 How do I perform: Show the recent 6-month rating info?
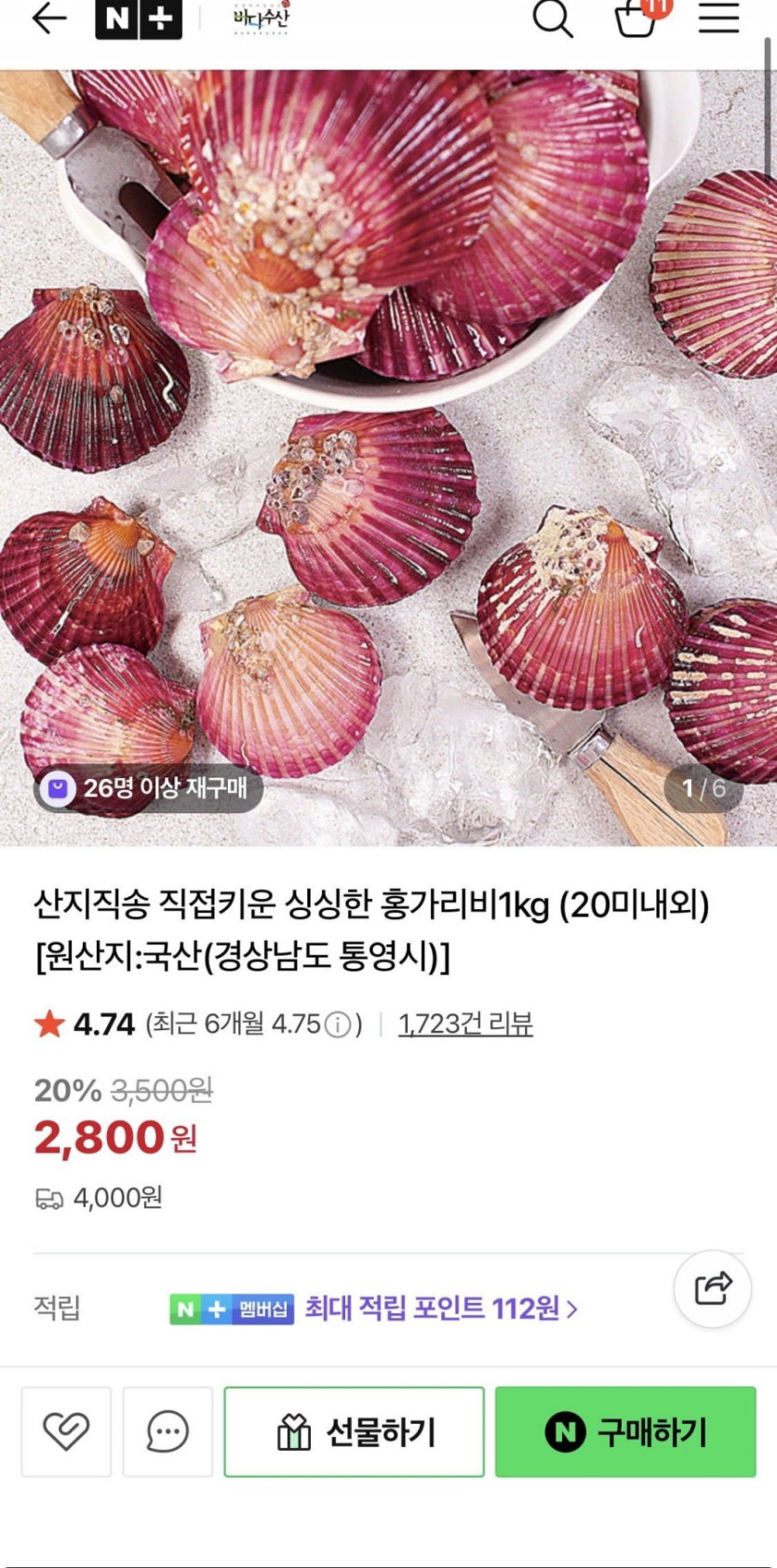(x=338, y=1025)
